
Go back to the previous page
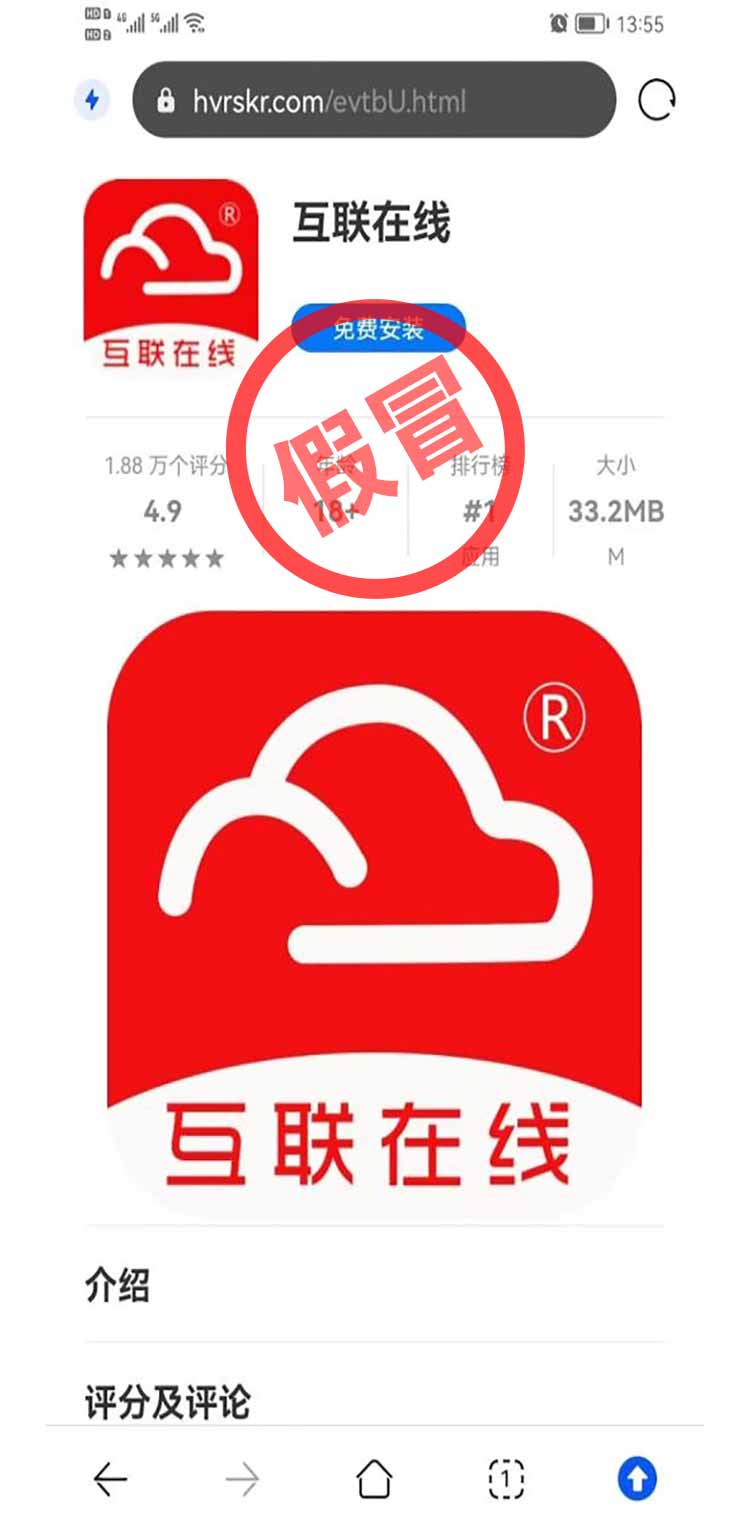[x=110, y=1478]
